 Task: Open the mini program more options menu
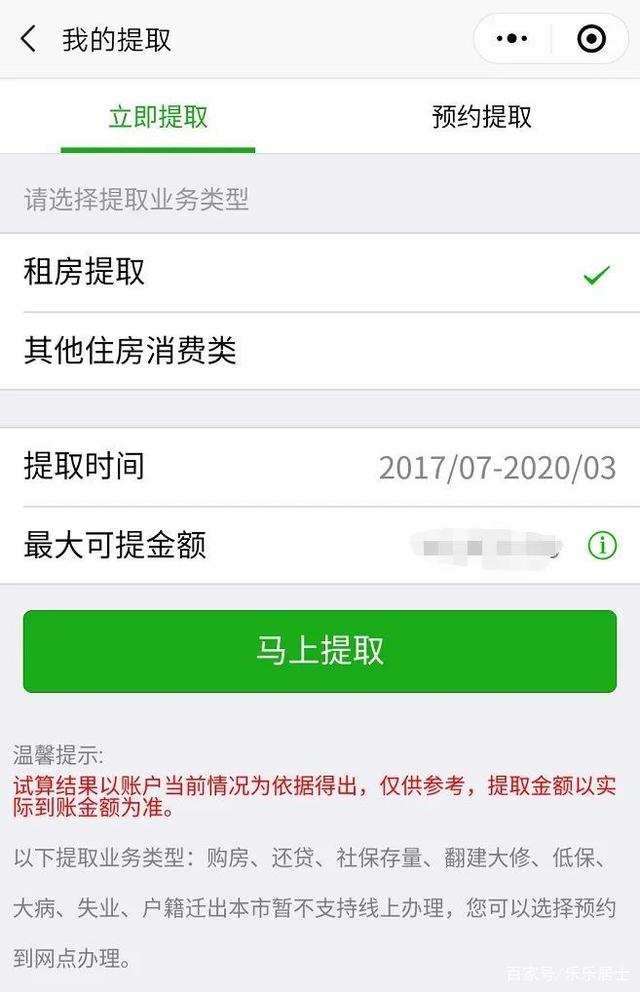click(512, 40)
